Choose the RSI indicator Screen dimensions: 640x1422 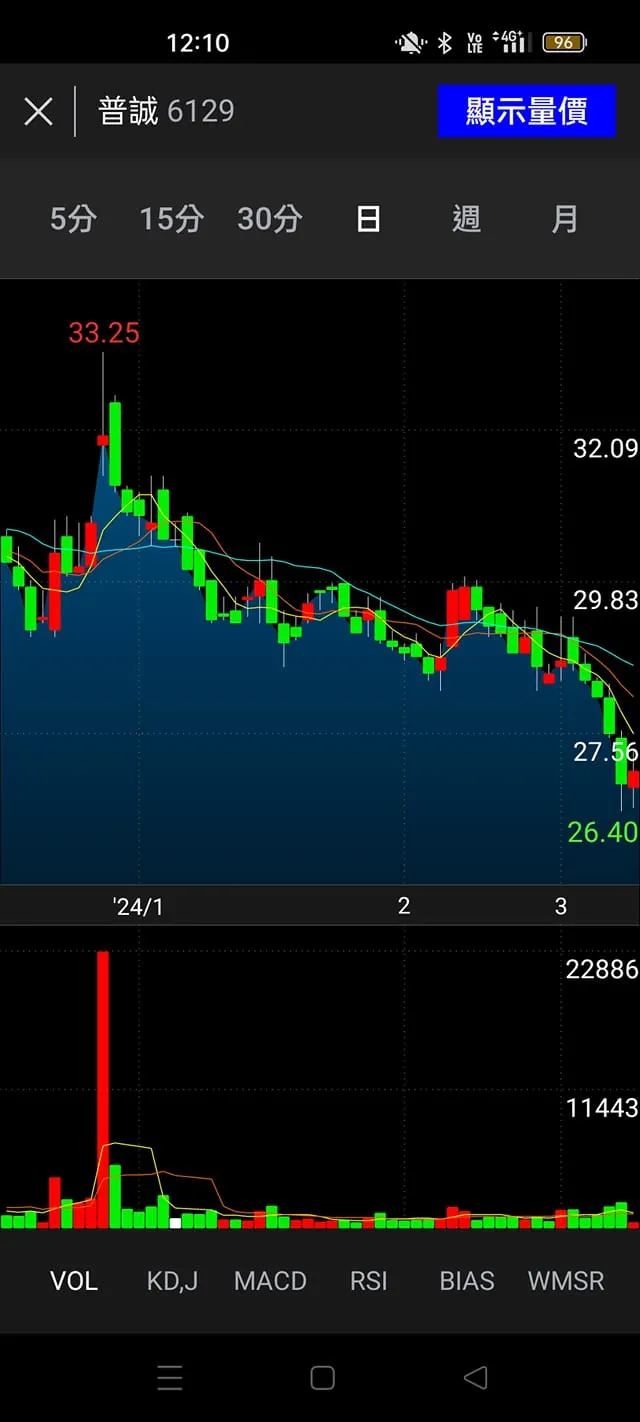tap(368, 1281)
